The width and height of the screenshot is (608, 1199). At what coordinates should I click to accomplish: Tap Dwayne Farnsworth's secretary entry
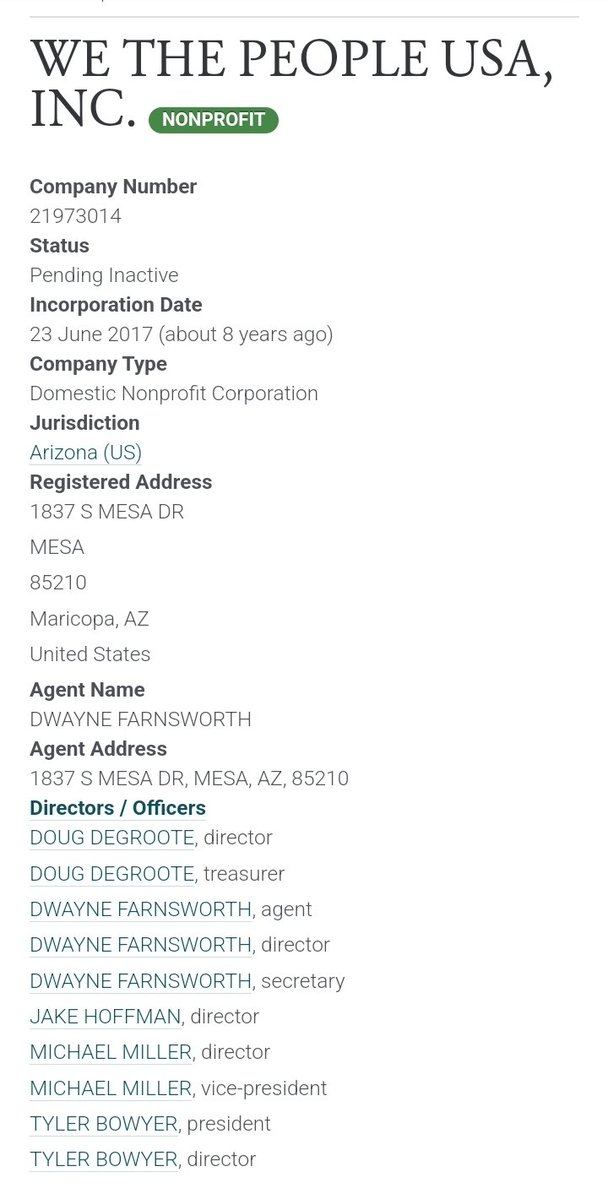140,980
